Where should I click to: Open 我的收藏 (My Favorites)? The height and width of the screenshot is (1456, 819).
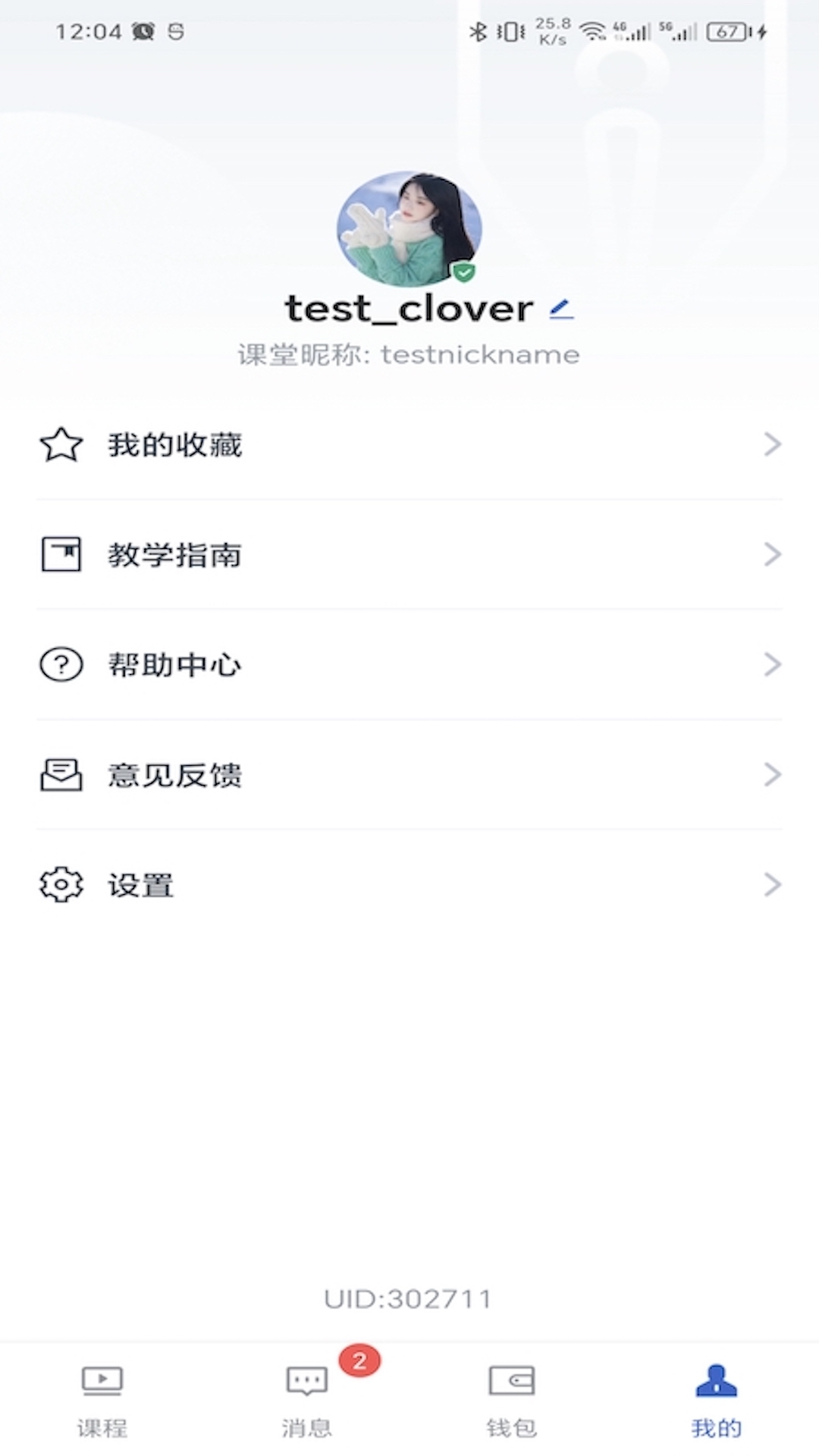[409, 444]
